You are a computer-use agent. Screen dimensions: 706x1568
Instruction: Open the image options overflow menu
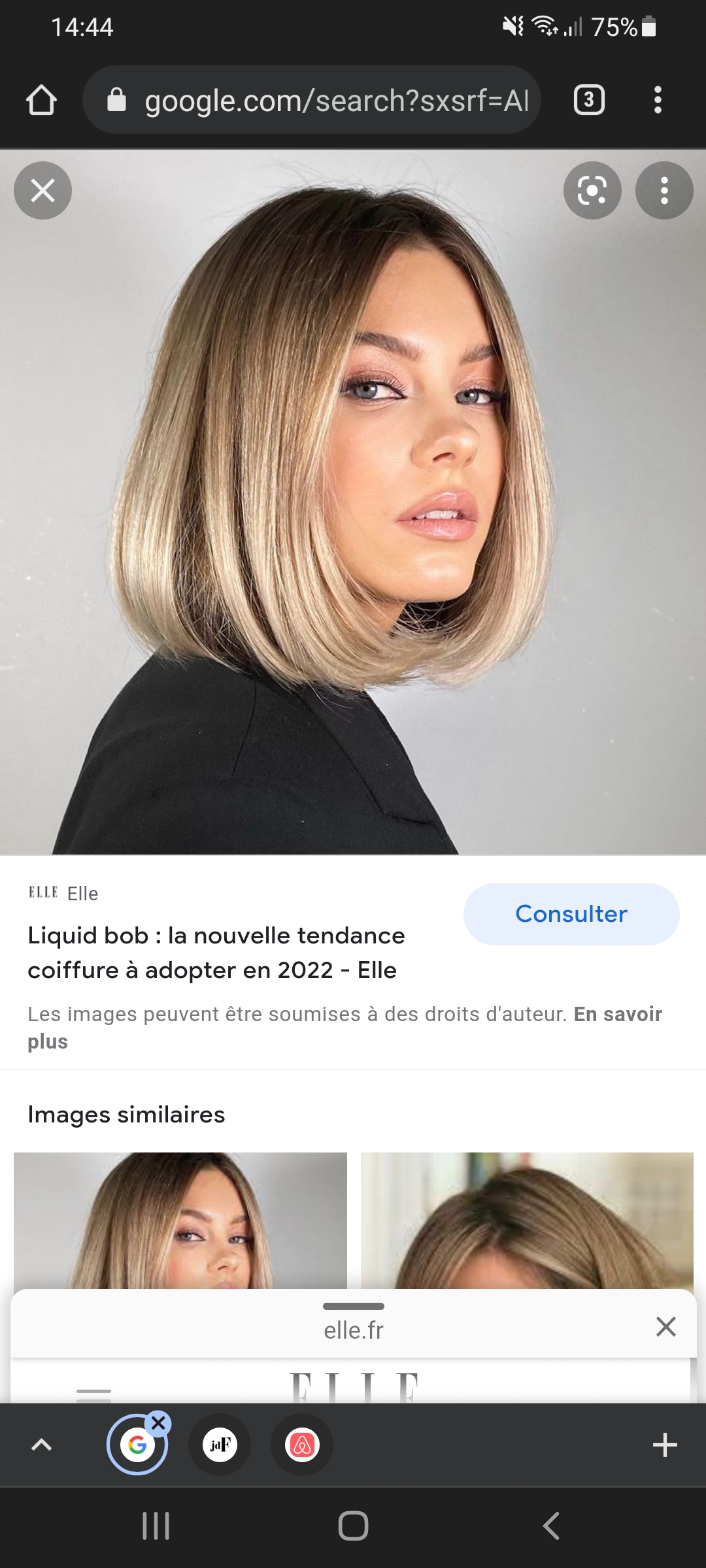coord(664,191)
